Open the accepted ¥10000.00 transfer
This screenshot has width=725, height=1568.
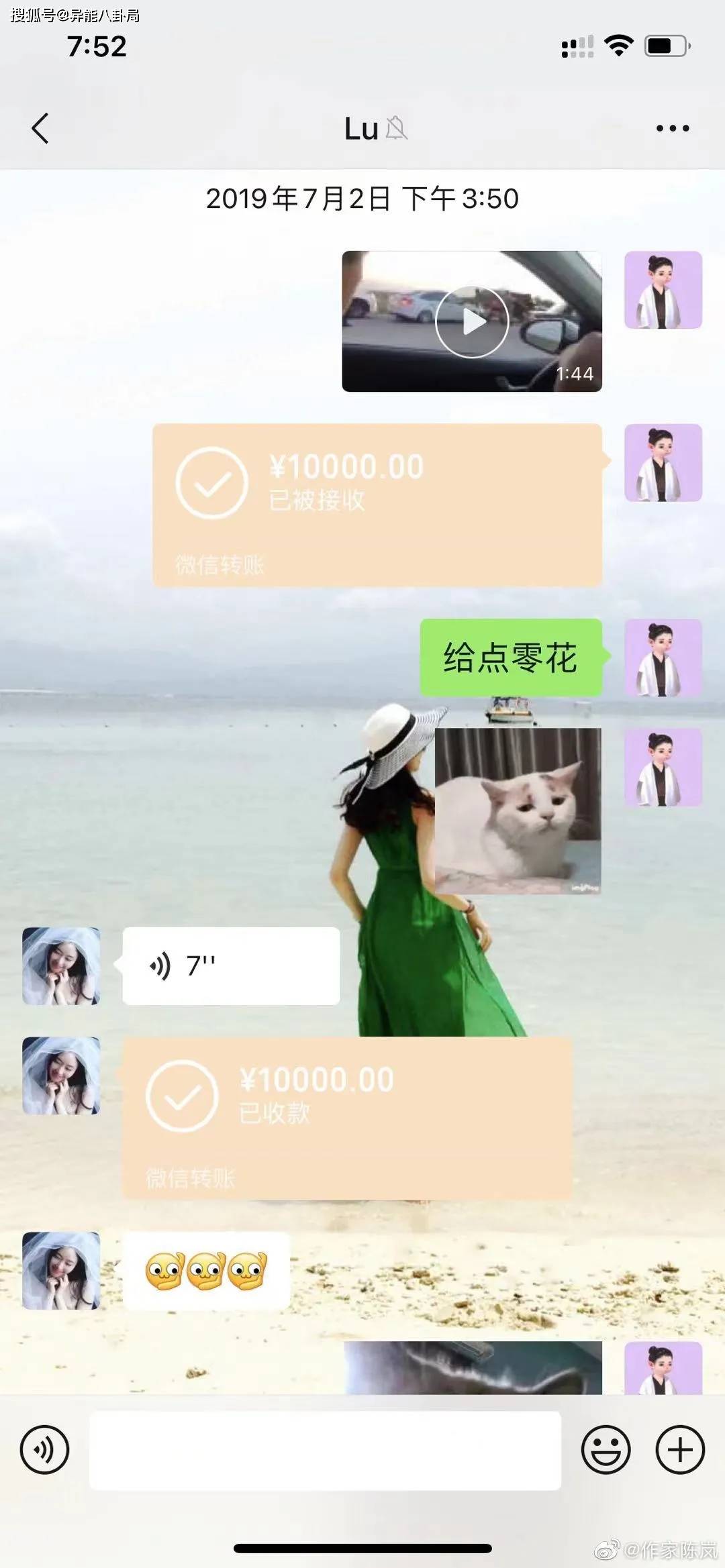point(377,505)
